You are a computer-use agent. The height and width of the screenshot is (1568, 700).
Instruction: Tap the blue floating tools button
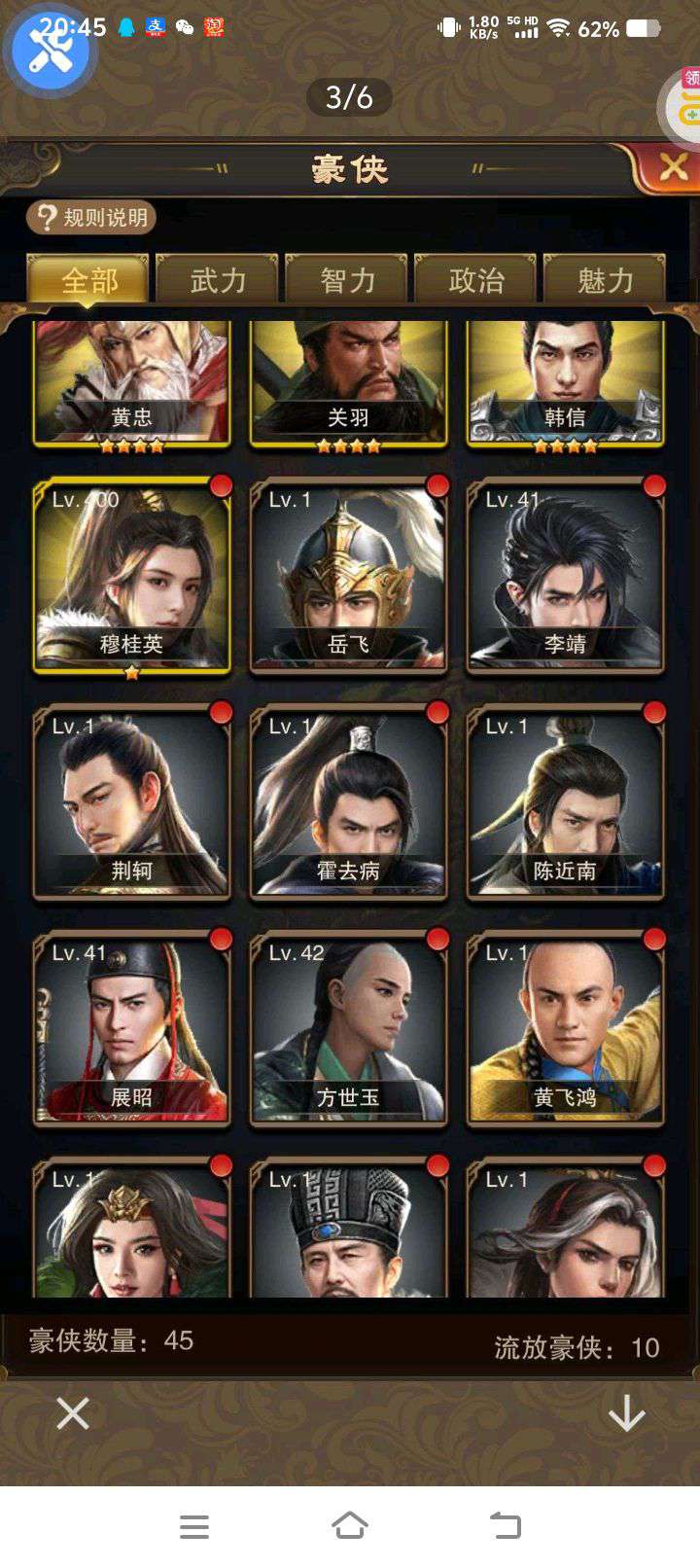(51, 49)
